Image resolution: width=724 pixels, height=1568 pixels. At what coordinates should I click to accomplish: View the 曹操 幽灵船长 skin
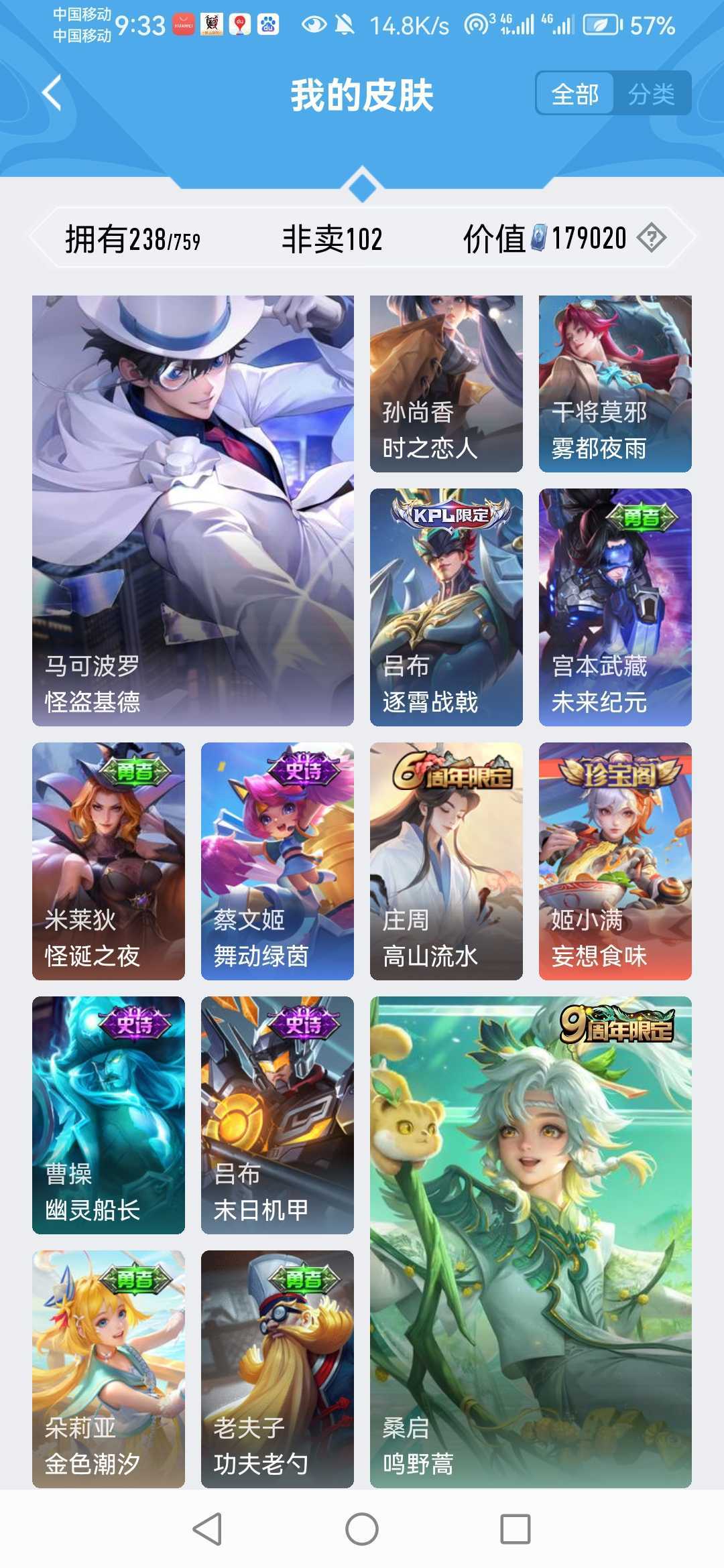(x=109, y=1115)
